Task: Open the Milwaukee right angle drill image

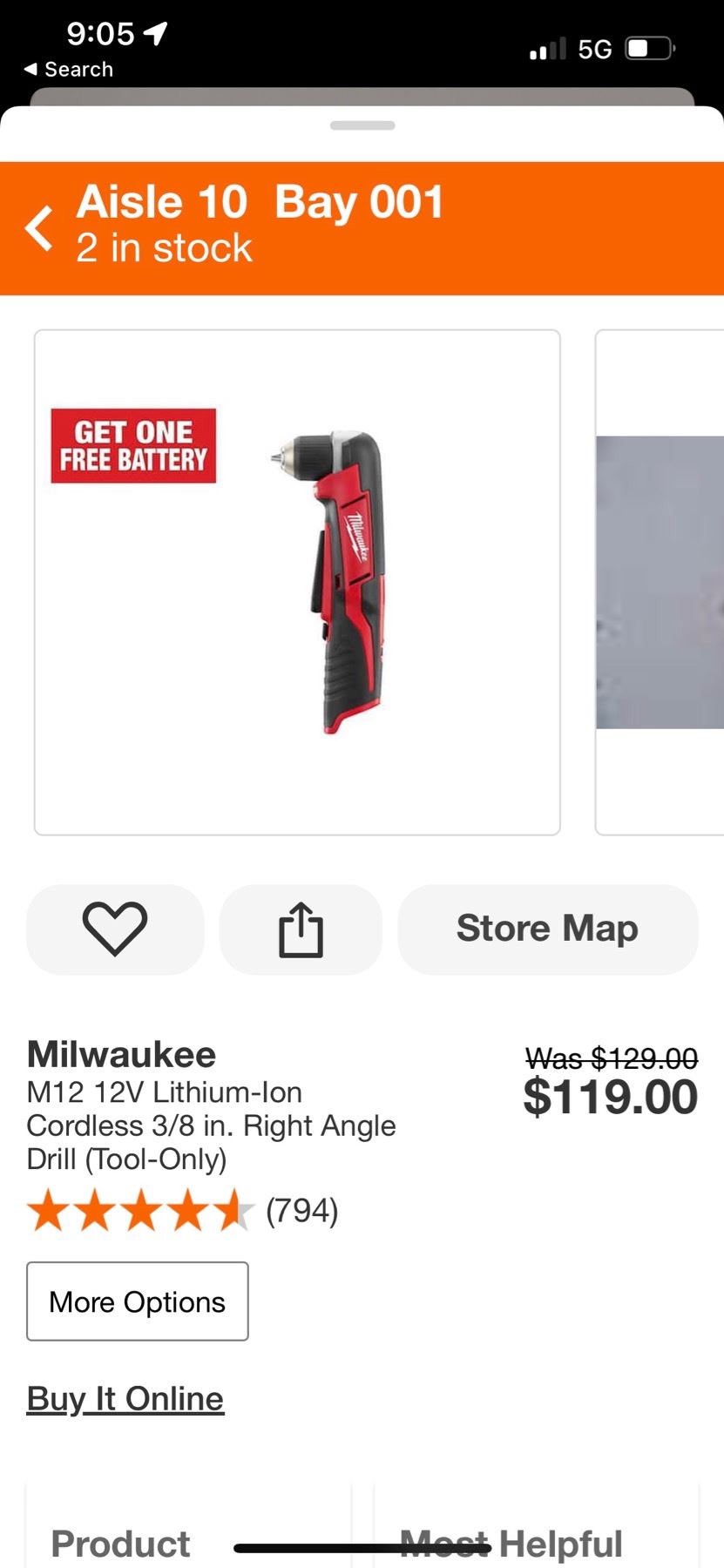Action: click(296, 582)
